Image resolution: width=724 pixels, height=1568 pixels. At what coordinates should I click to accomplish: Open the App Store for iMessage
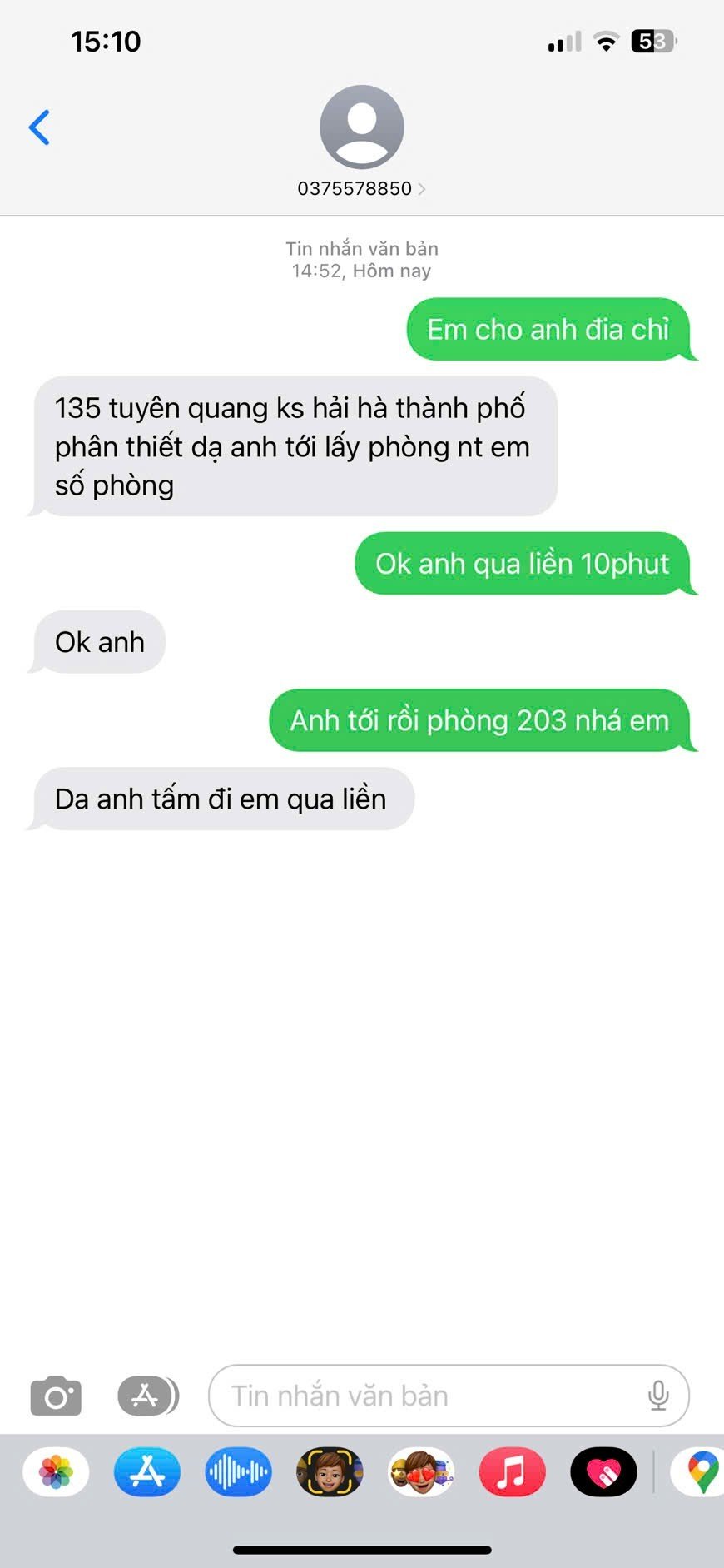147,1472
